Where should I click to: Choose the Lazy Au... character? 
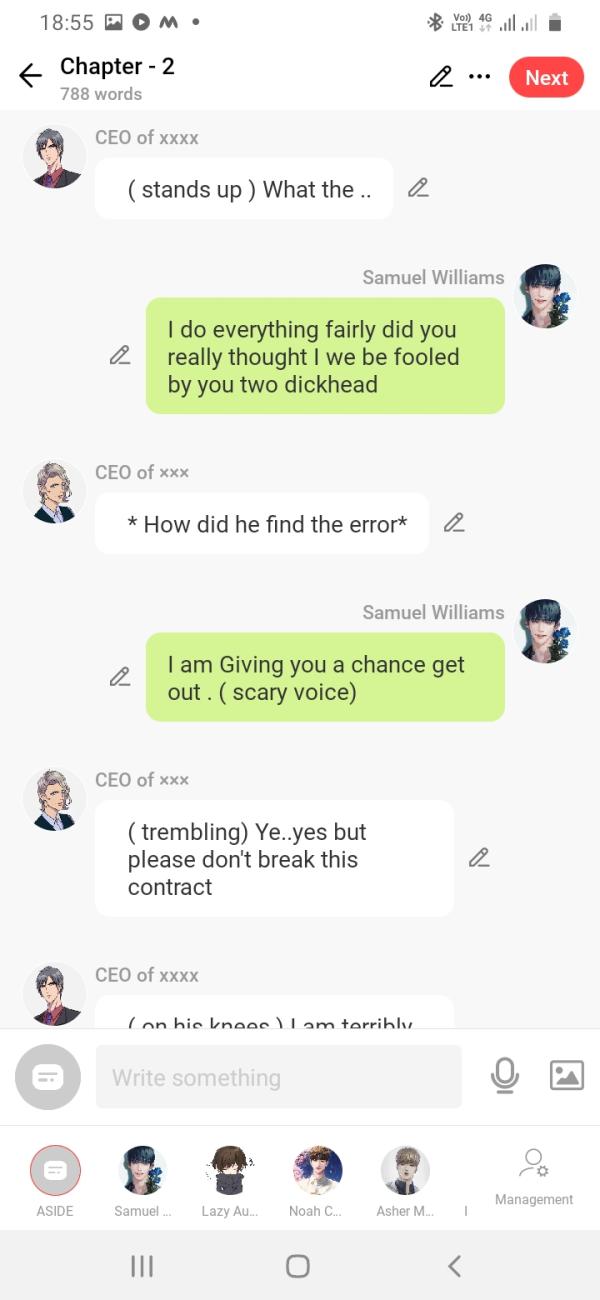coord(230,1171)
